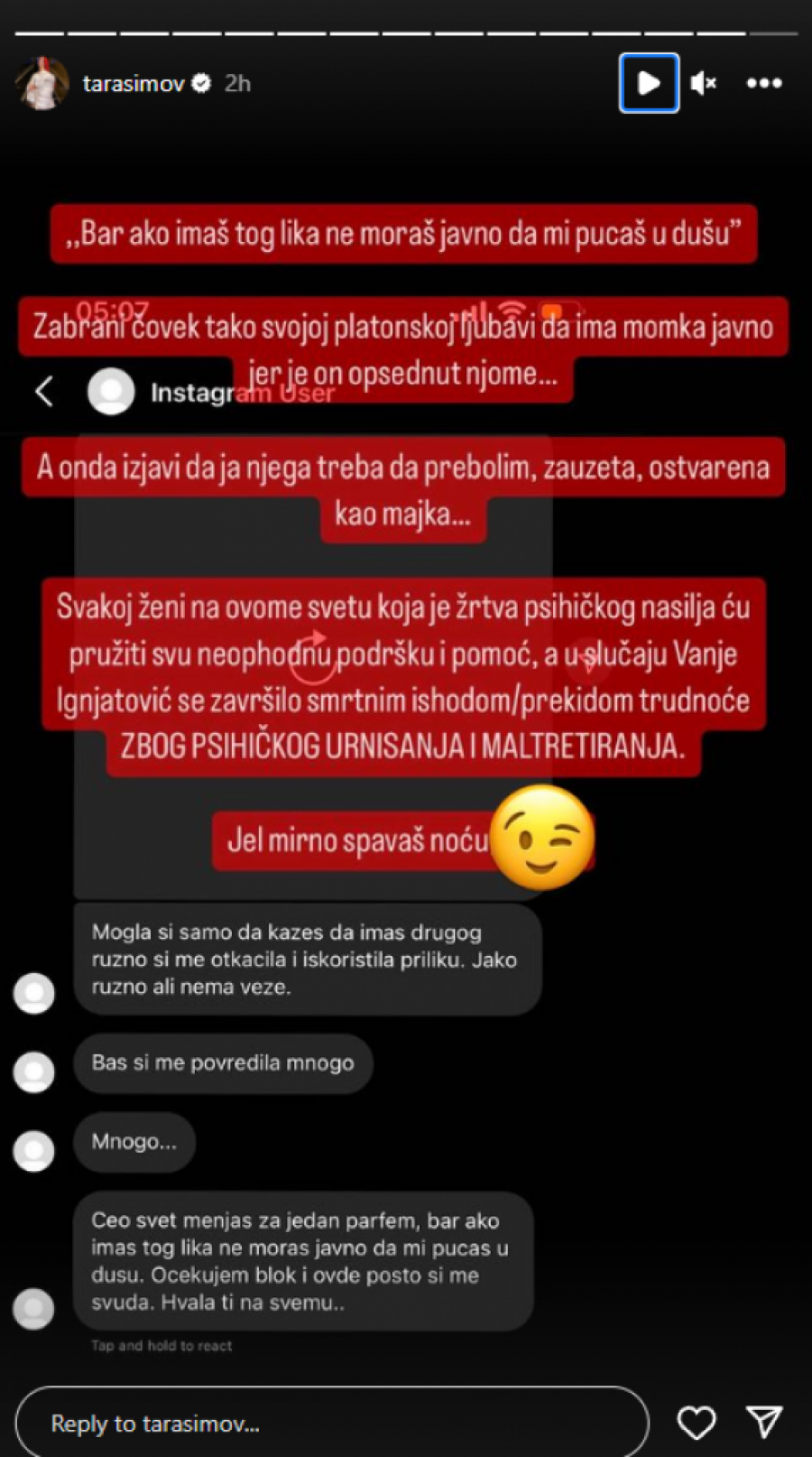Like this story with the heart
The height and width of the screenshot is (1457, 812).
[x=697, y=1423]
